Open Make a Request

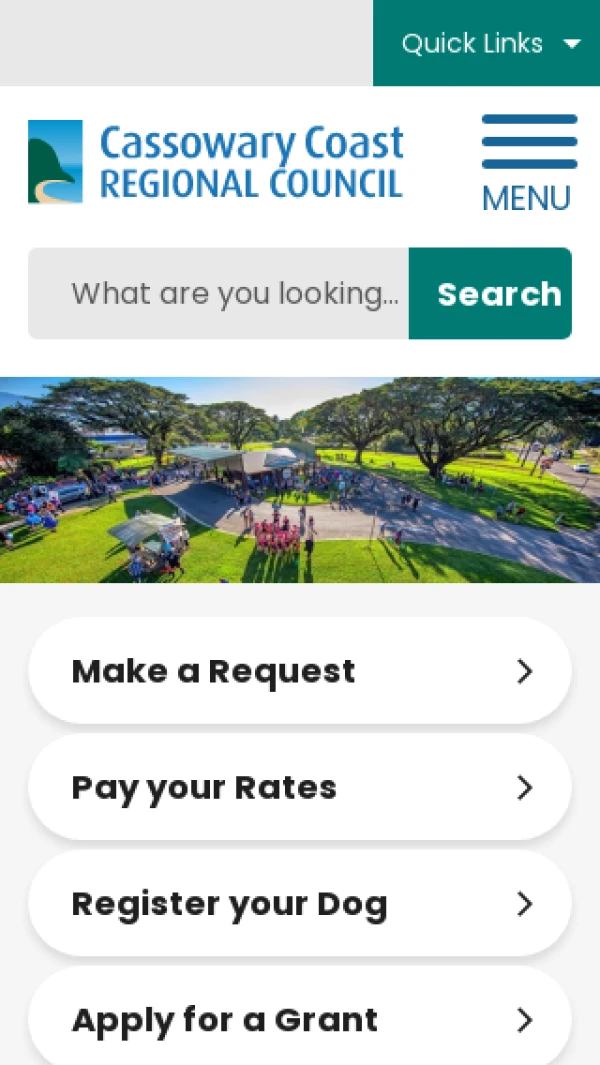point(300,671)
